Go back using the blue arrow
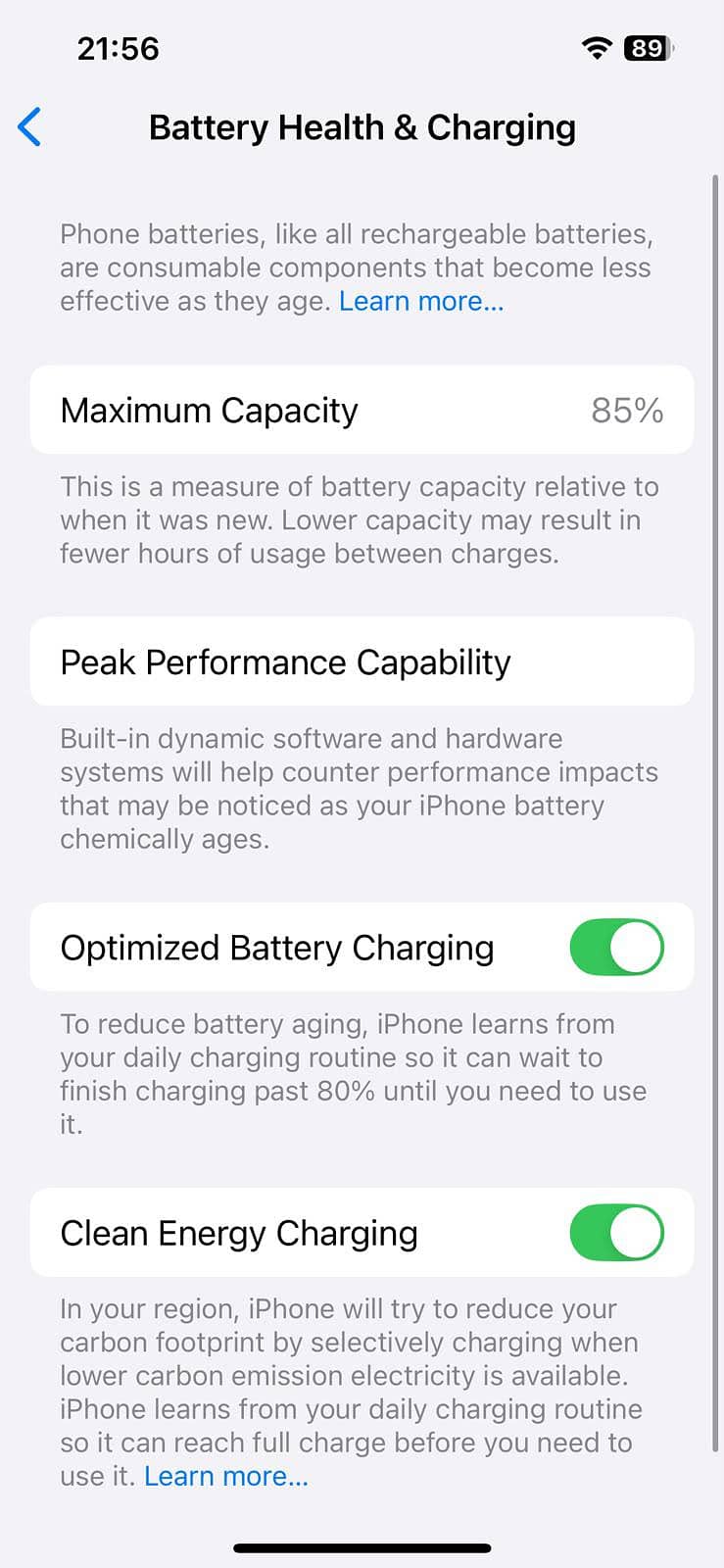The width and height of the screenshot is (724, 1568). 30,127
